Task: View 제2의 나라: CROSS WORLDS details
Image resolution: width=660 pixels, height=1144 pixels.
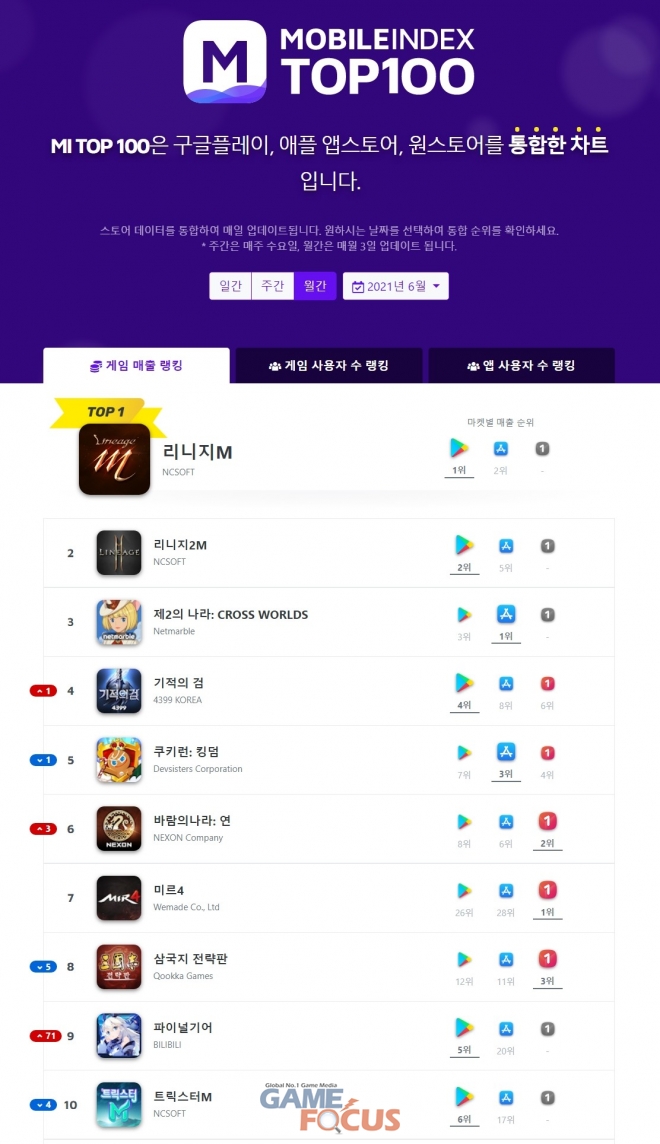Action: click(x=230, y=614)
